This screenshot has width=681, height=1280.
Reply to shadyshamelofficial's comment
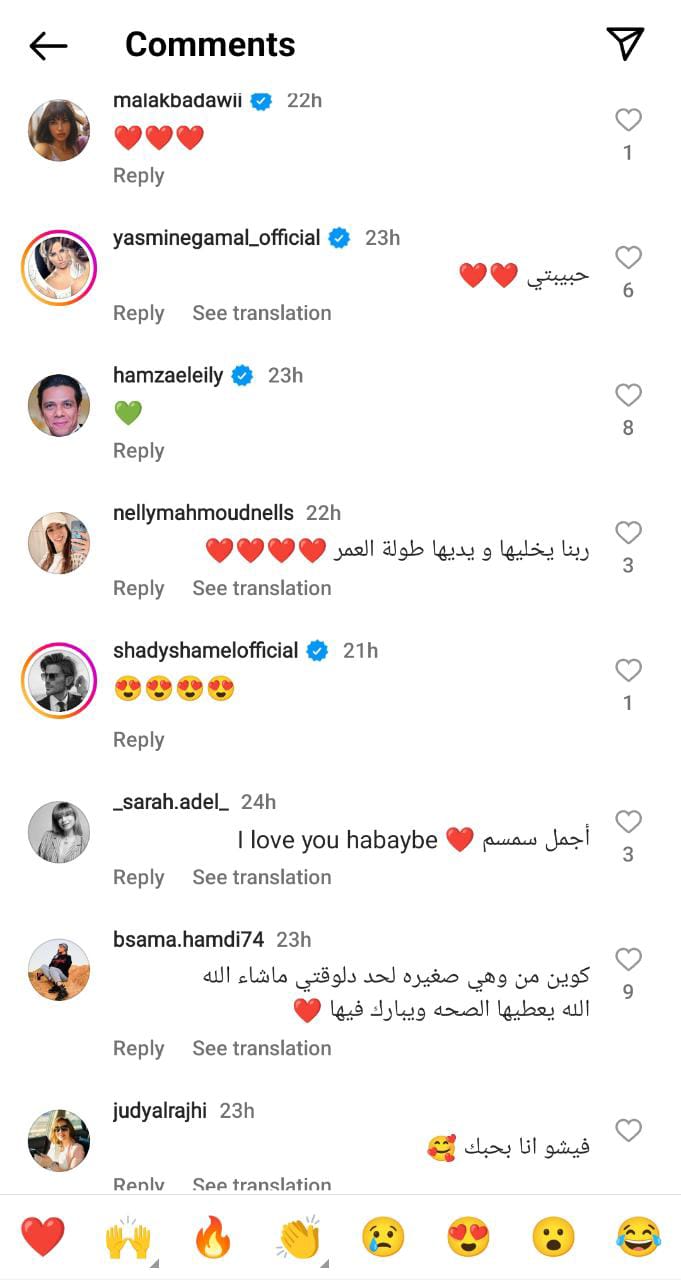[138, 740]
